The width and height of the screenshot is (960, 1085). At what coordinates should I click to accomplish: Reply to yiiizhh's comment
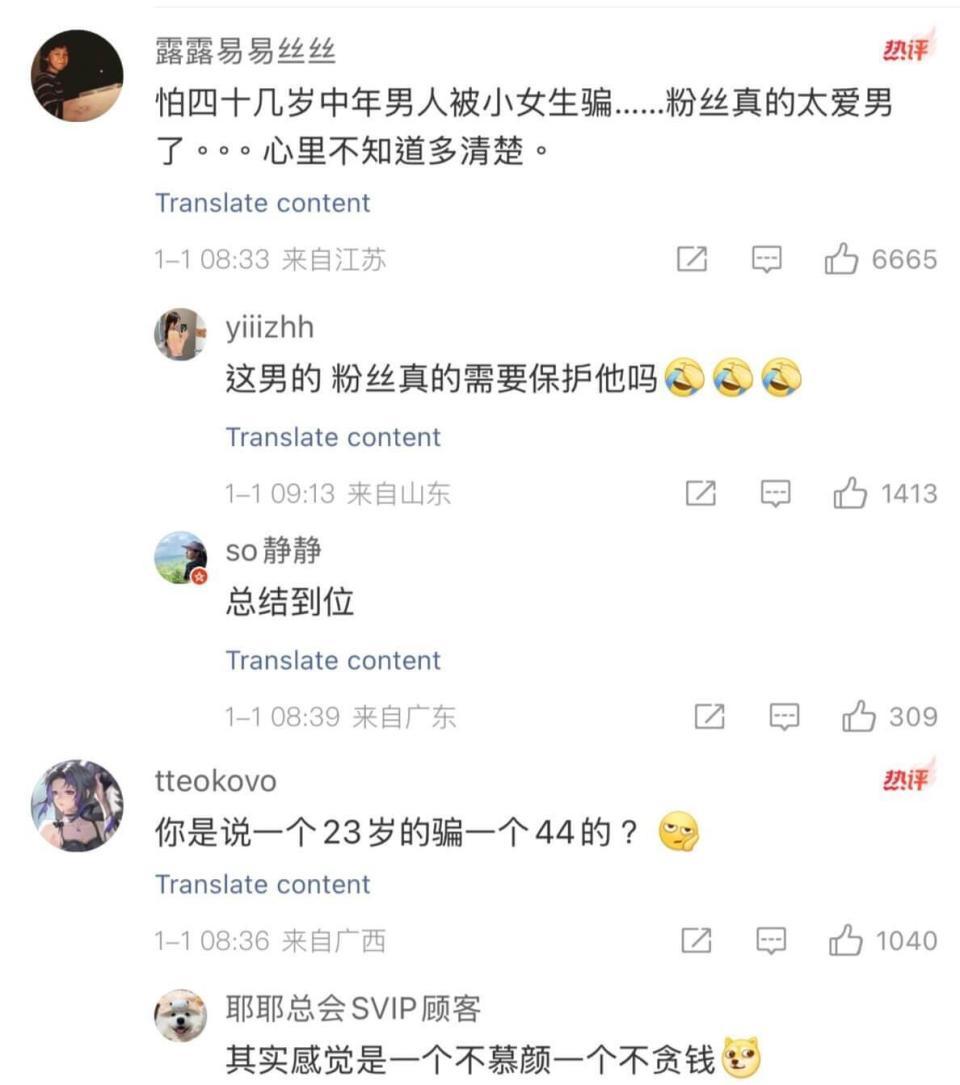point(776,493)
